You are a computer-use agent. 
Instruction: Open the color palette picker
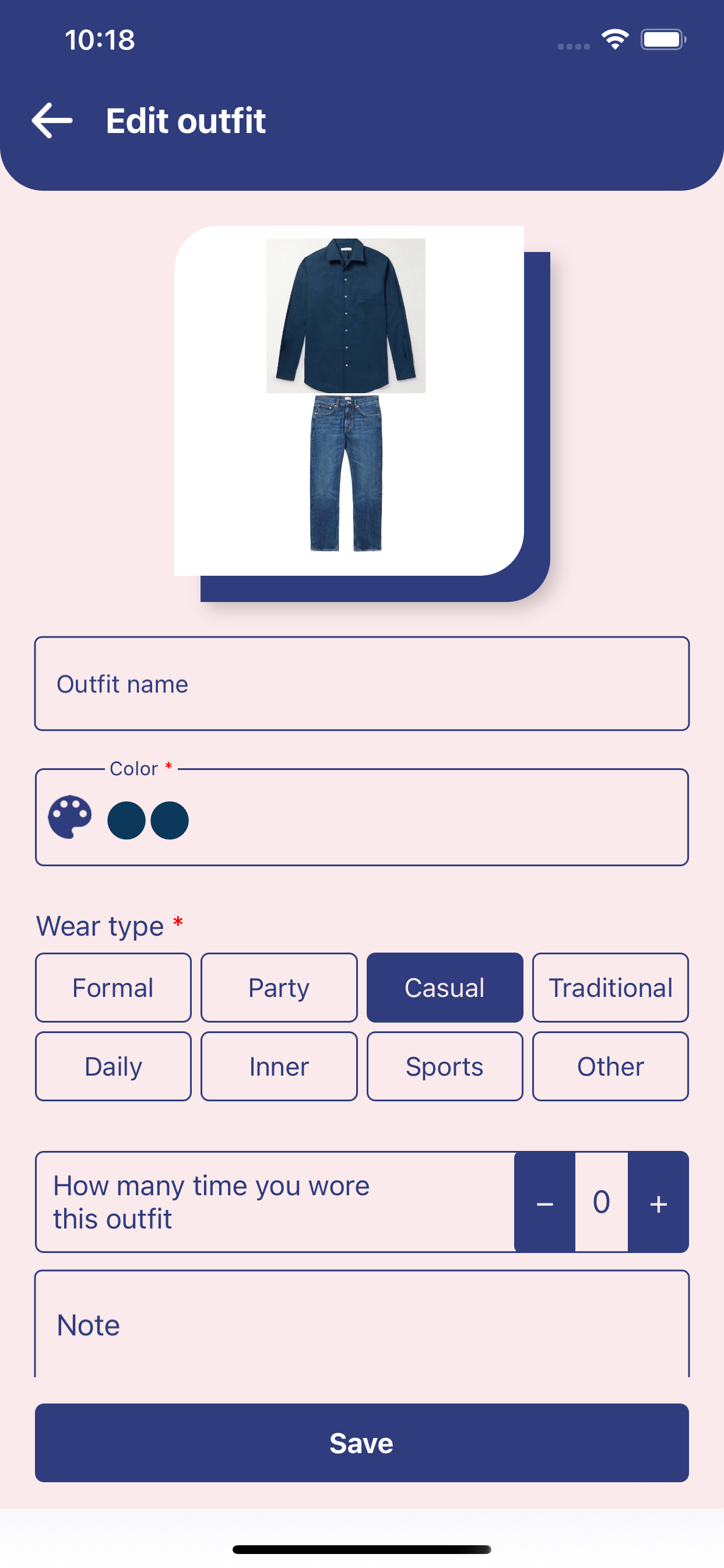click(70, 817)
